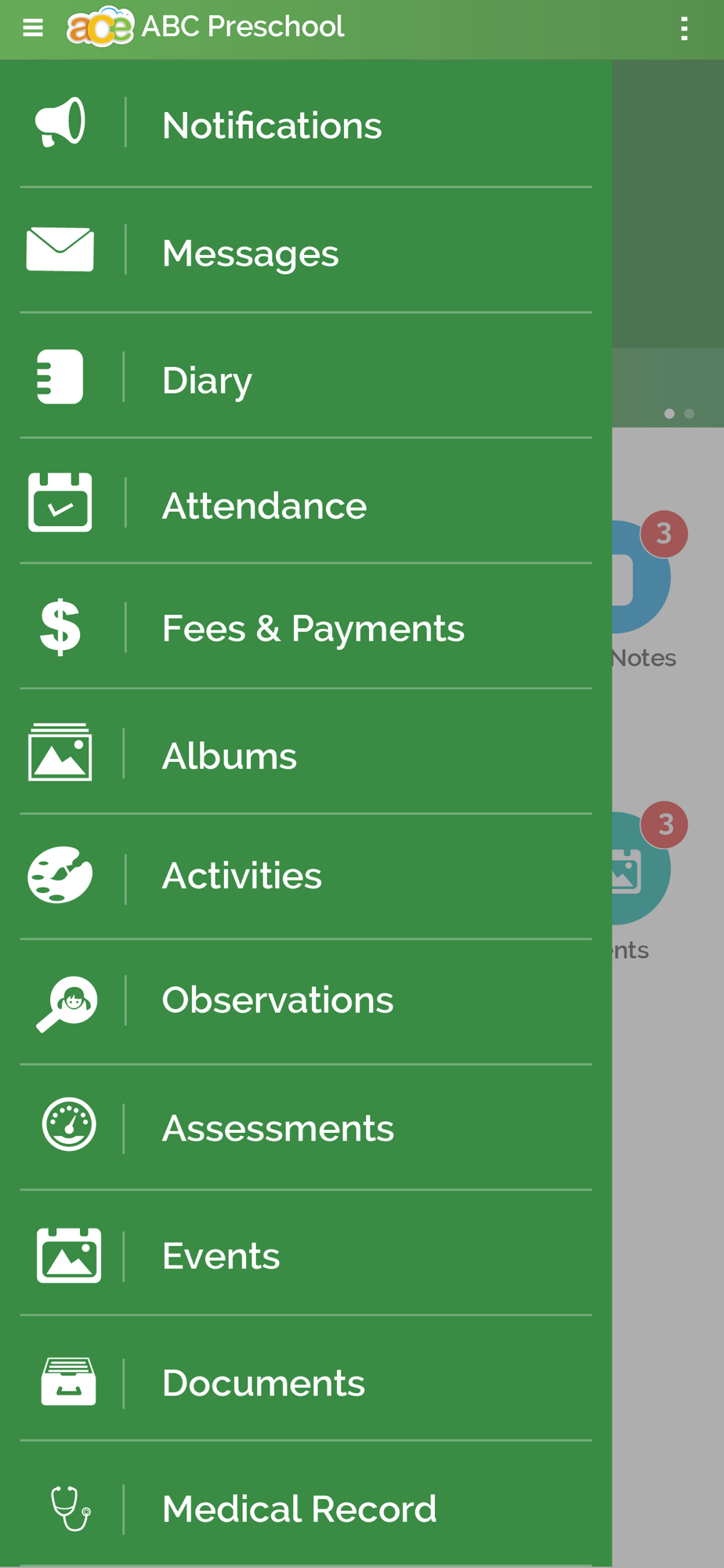This screenshot has width=724, height=1568.
Task: Open the Documents section
Action: [306, 1378]
